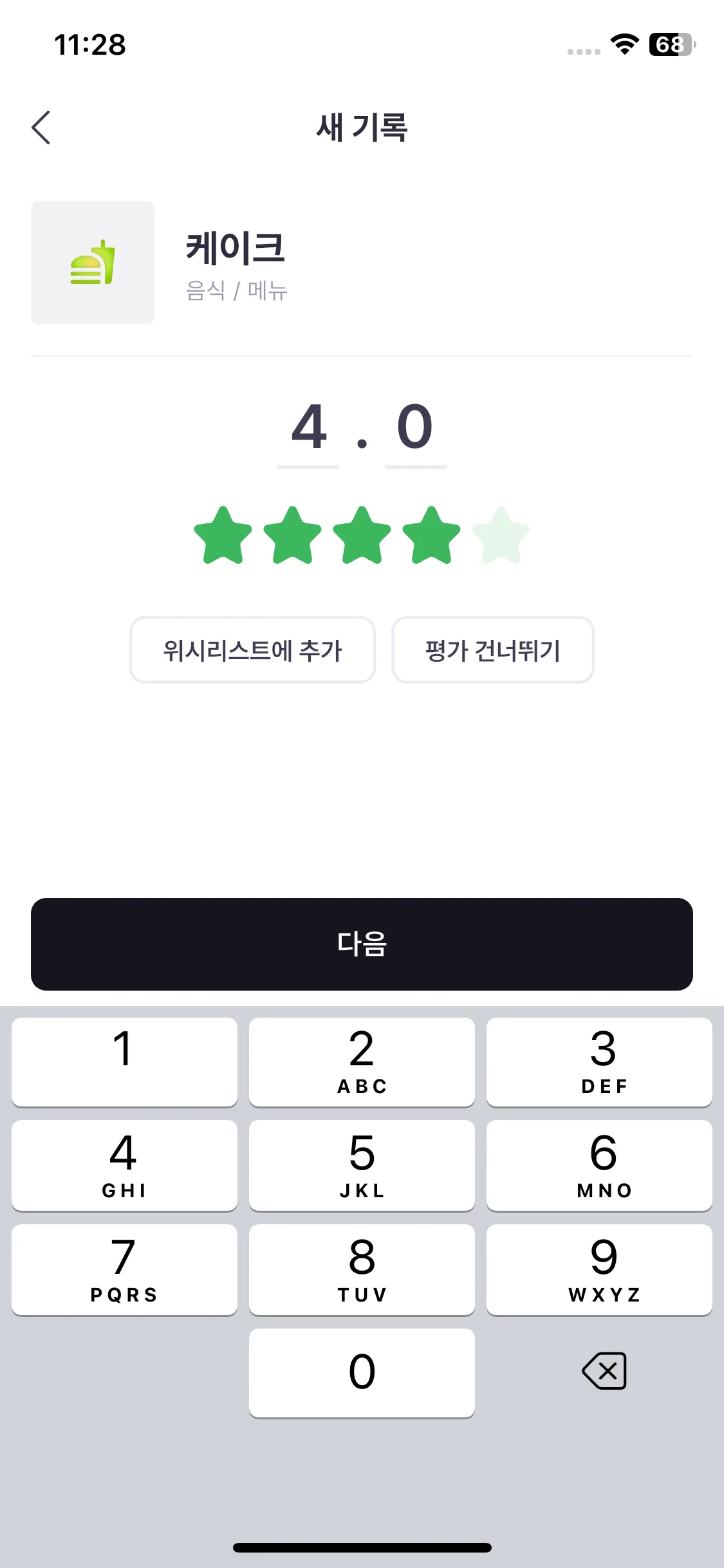Open the 음식 / 메뉴 category selector

click(x=236, y=291)
